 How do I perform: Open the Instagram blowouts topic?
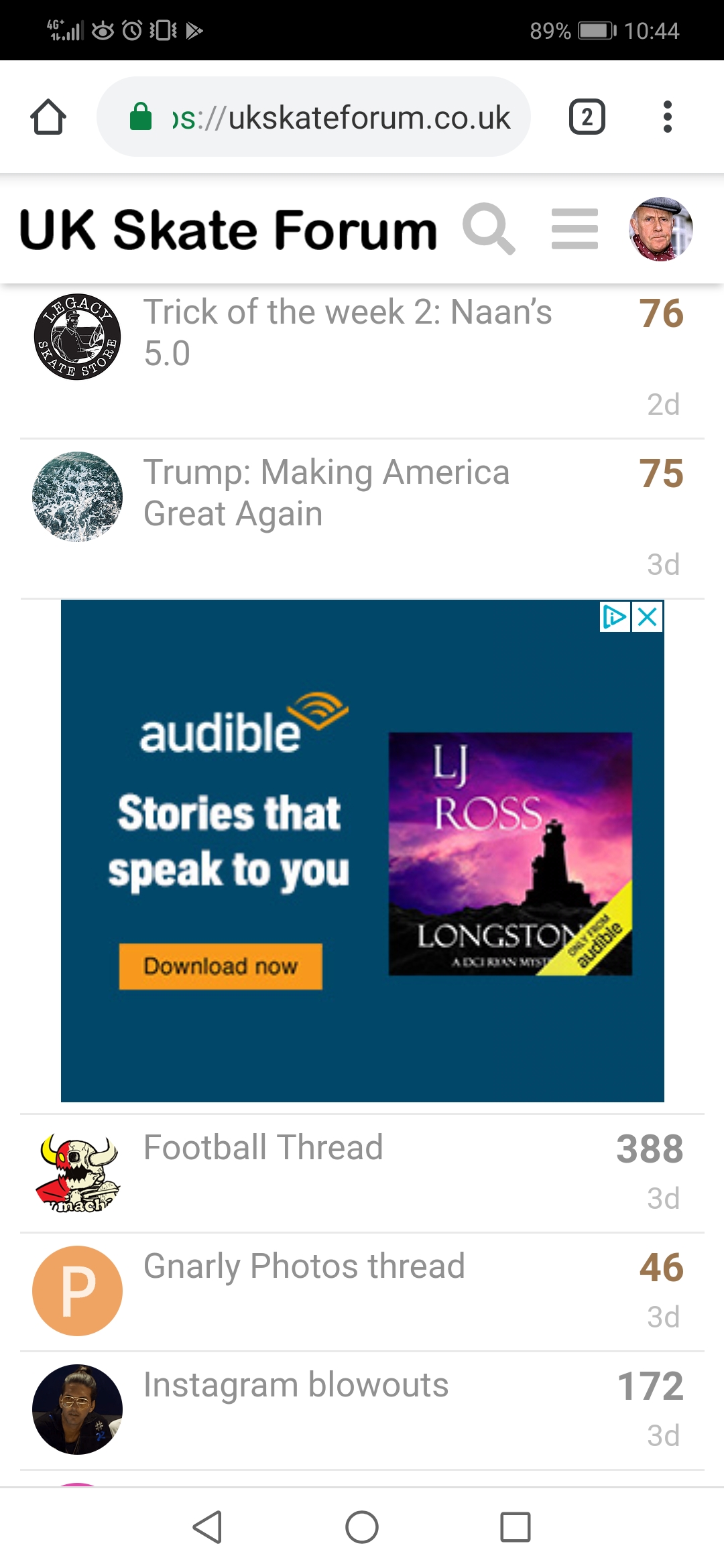coord(296,1384)
